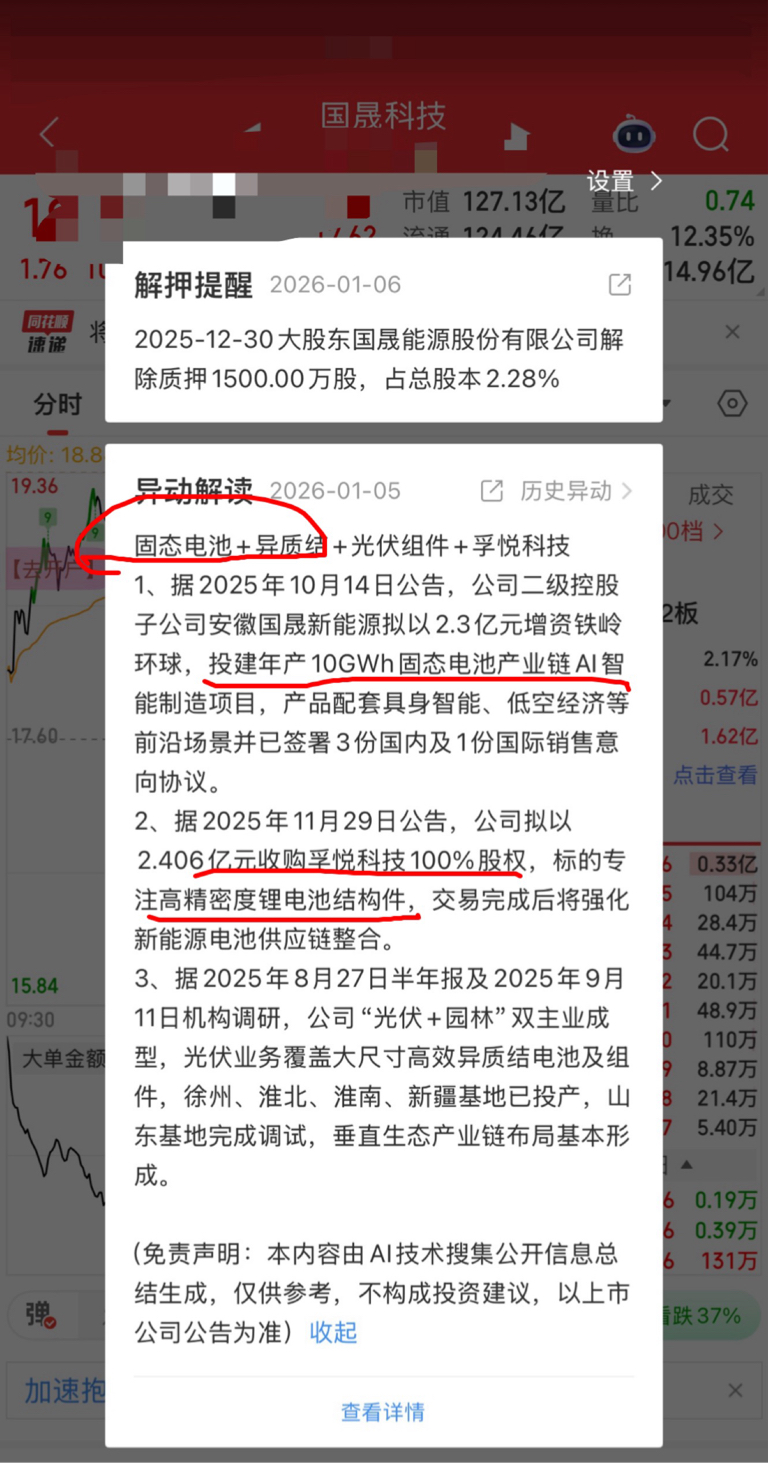Image resolution: width=768 pixels, height=1463 pixels.
Task: Collapse the order list with the triangle arrow
Action: tap(686, 1166)
